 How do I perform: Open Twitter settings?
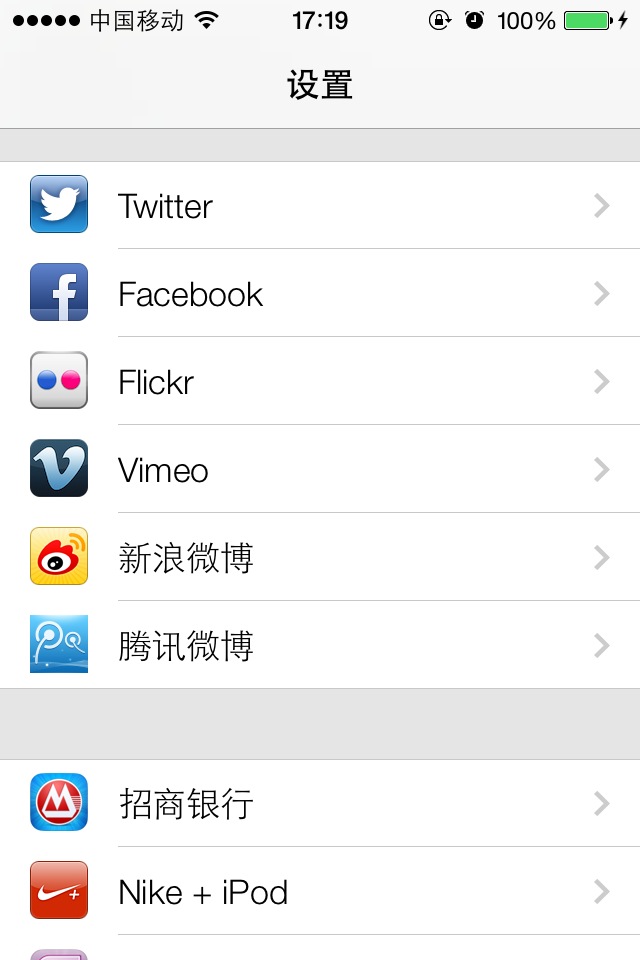click(x=320, y=206)
